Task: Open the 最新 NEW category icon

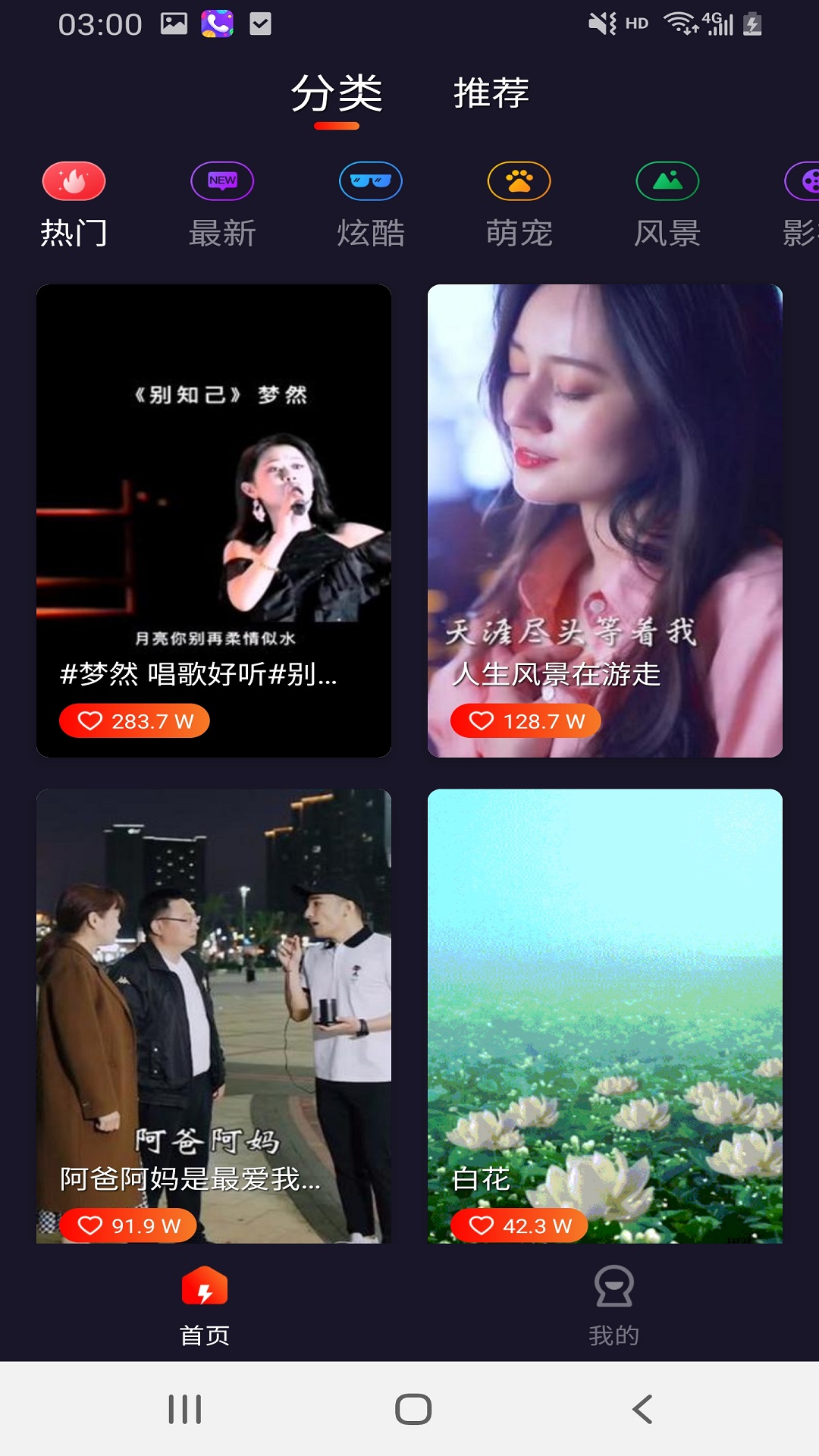Action: click(x=223, y=182)
